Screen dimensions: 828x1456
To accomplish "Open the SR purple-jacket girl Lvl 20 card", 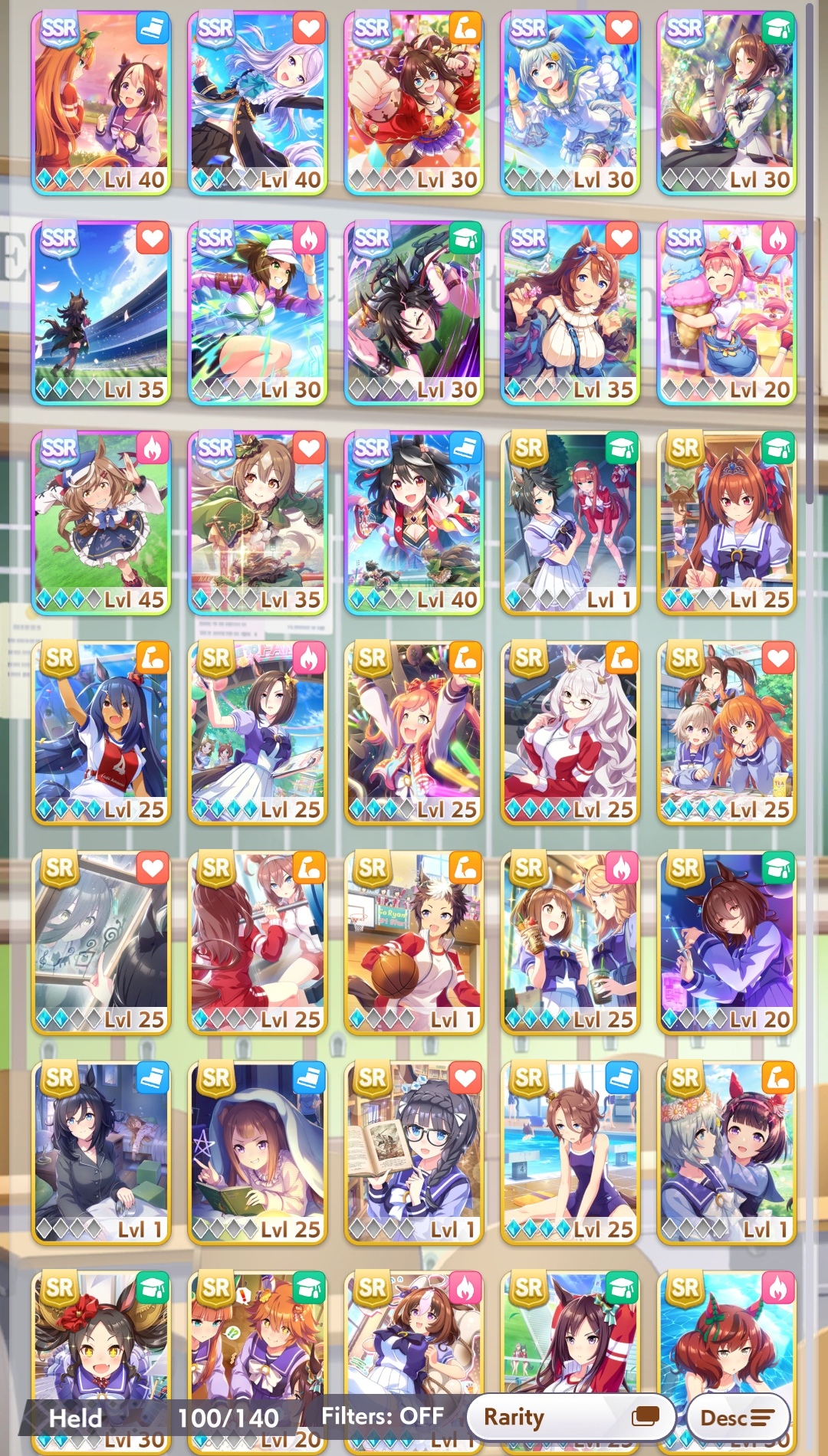I will tap(727, 943).
